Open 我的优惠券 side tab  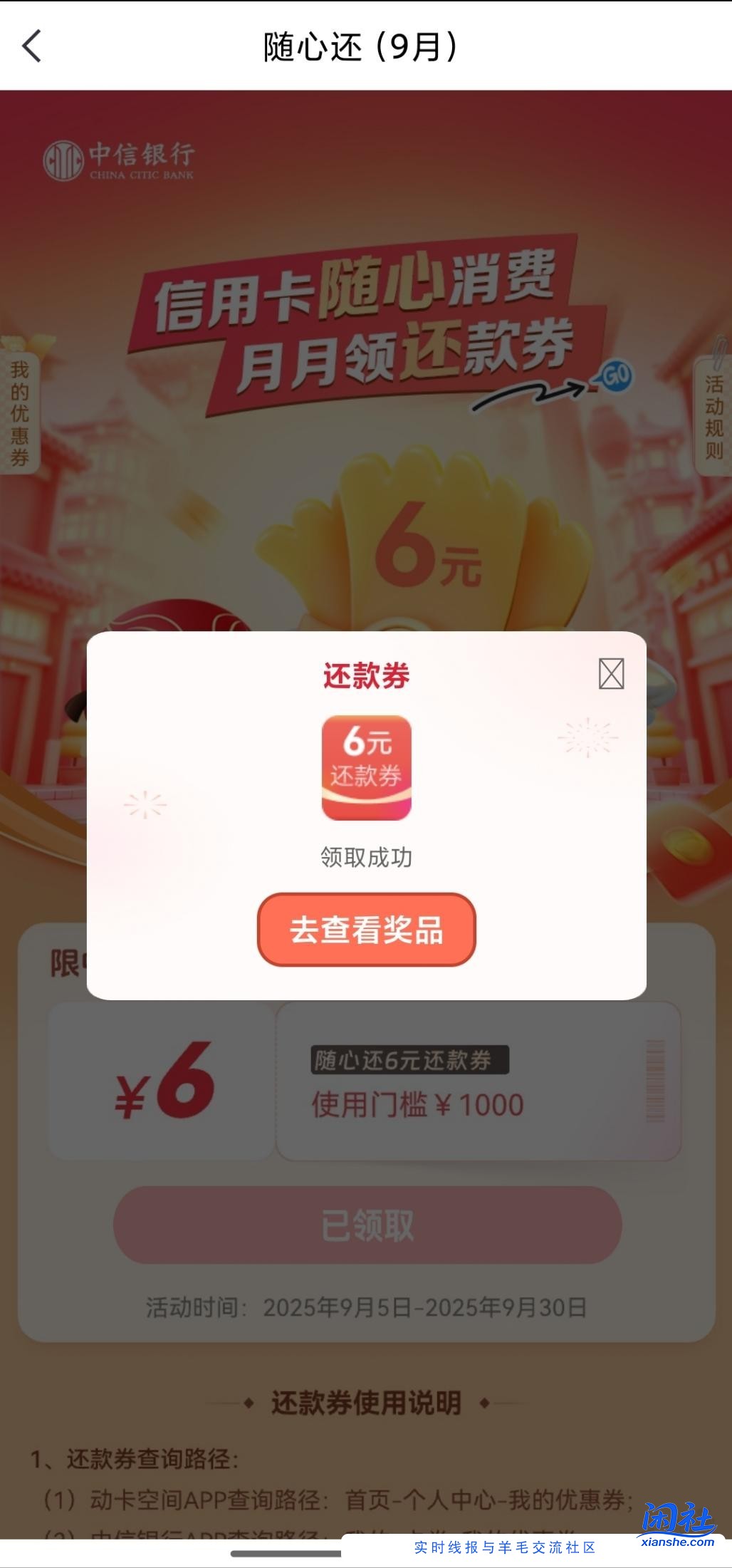[x=19, y=413]
